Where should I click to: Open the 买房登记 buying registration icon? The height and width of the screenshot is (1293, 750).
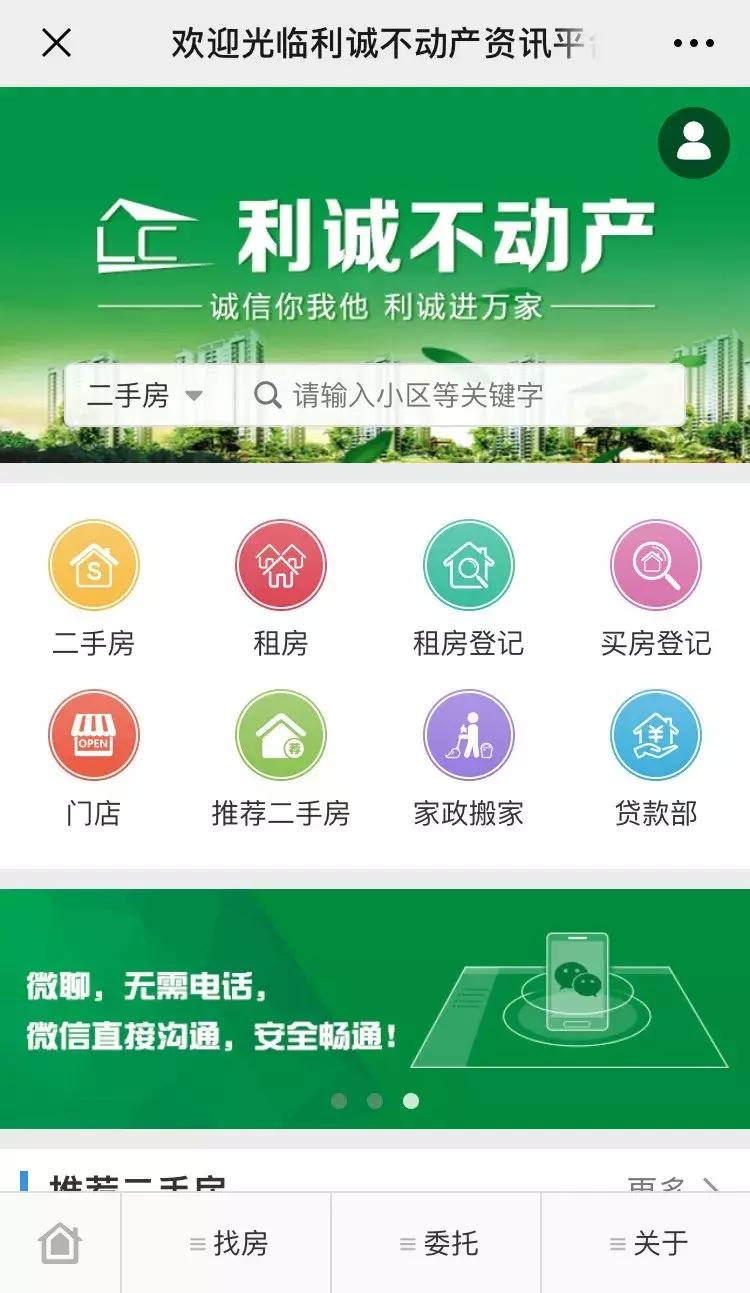tap(655, 565)
